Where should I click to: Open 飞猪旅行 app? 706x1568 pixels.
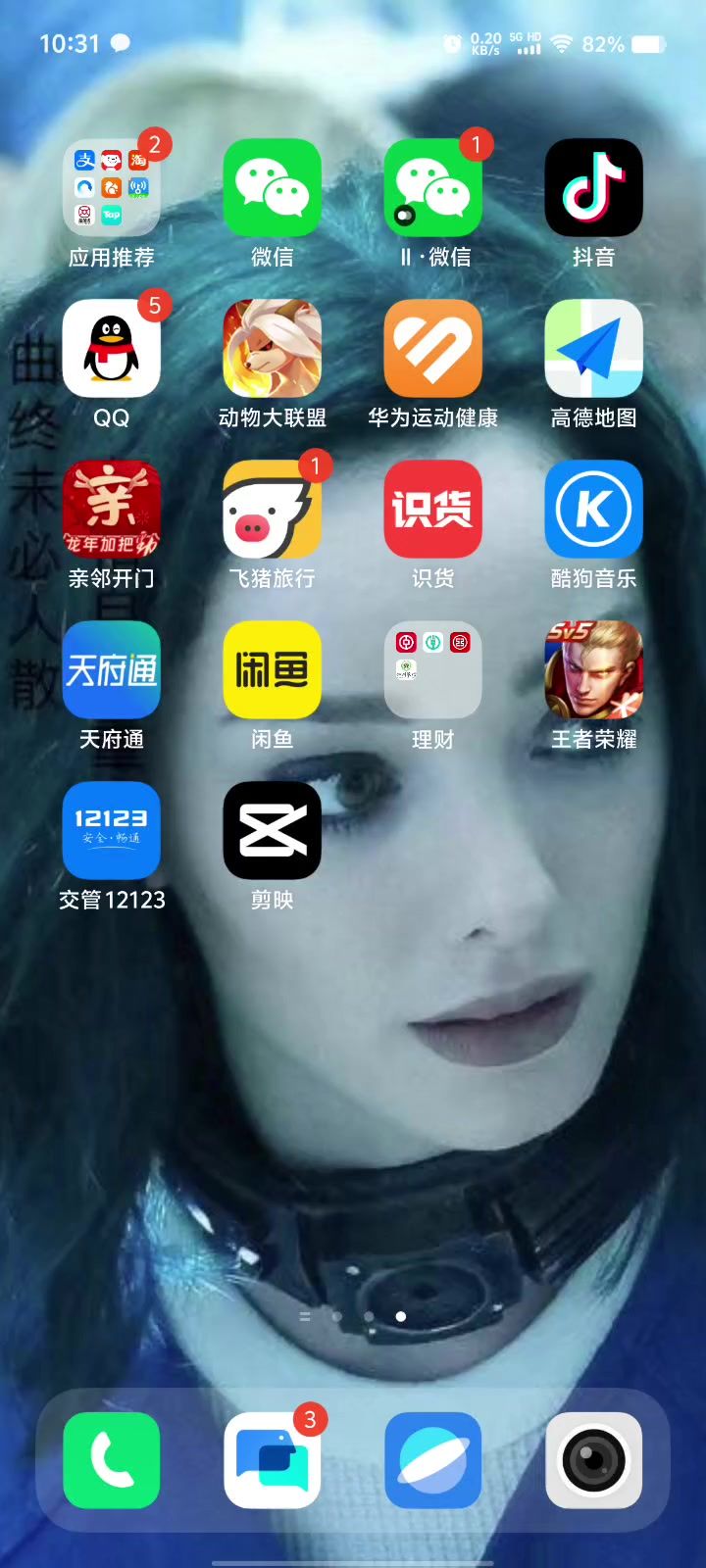272,509
